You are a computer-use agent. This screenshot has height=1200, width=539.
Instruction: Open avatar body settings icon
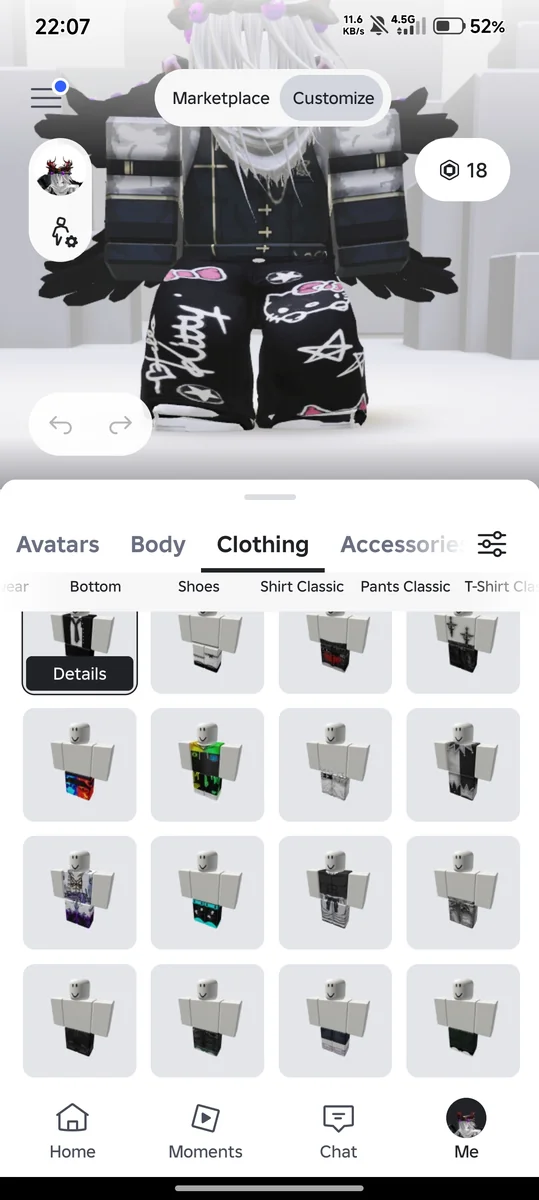pos(63,231)
